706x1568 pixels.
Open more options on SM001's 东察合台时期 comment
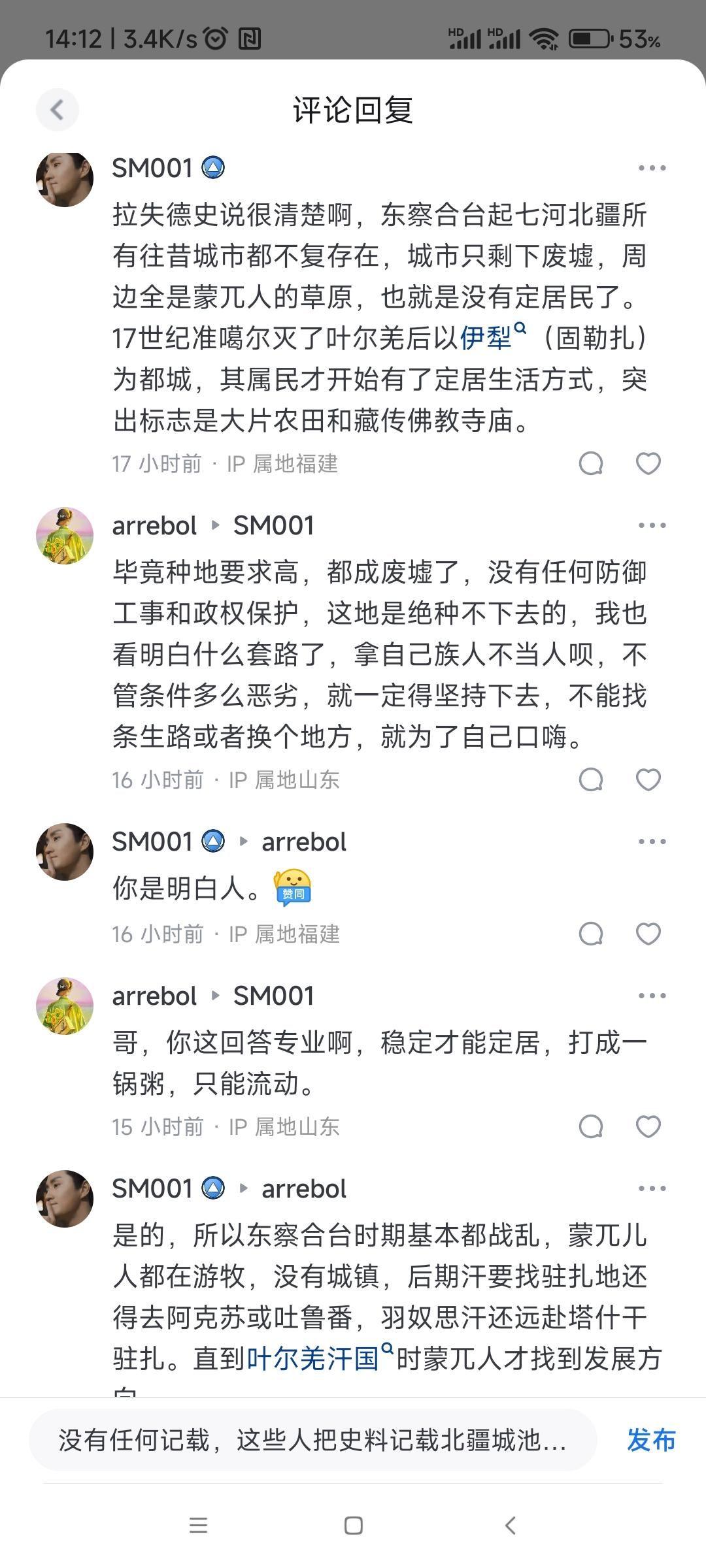tap(652, 1188)
